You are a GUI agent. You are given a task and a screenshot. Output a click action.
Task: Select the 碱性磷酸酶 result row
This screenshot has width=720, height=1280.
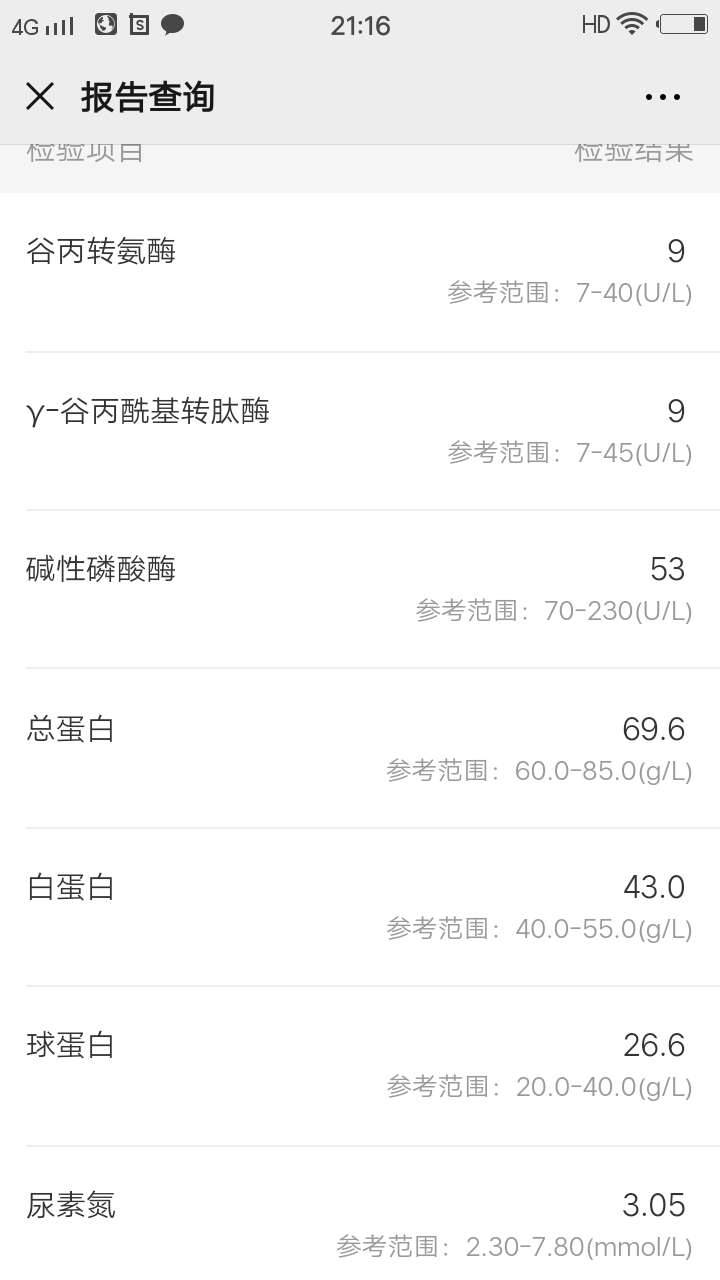point(360,586)
